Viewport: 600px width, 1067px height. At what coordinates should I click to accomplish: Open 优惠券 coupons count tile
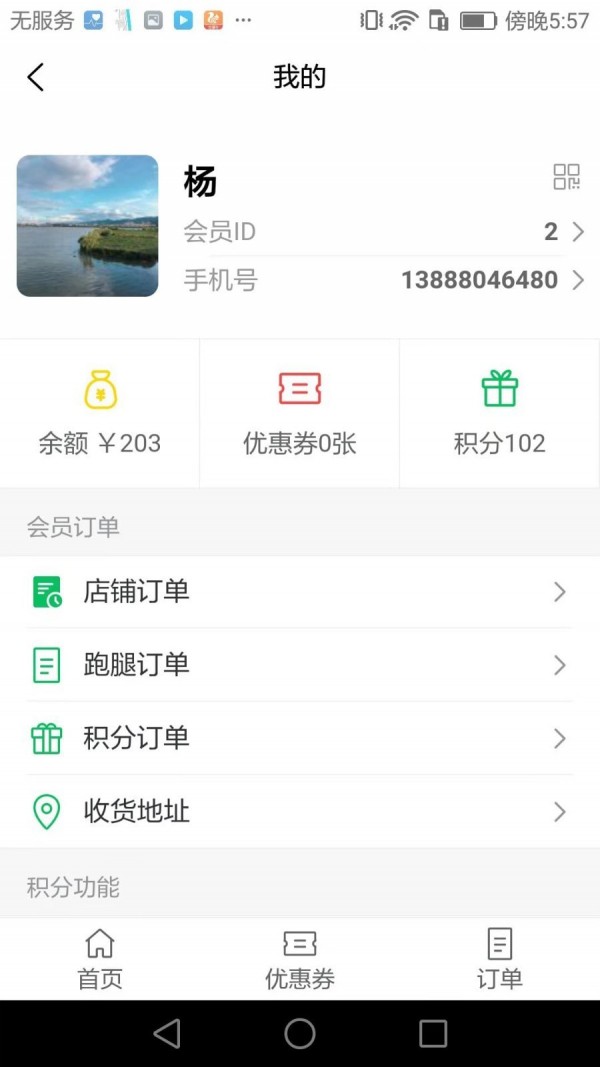(300, 414)
